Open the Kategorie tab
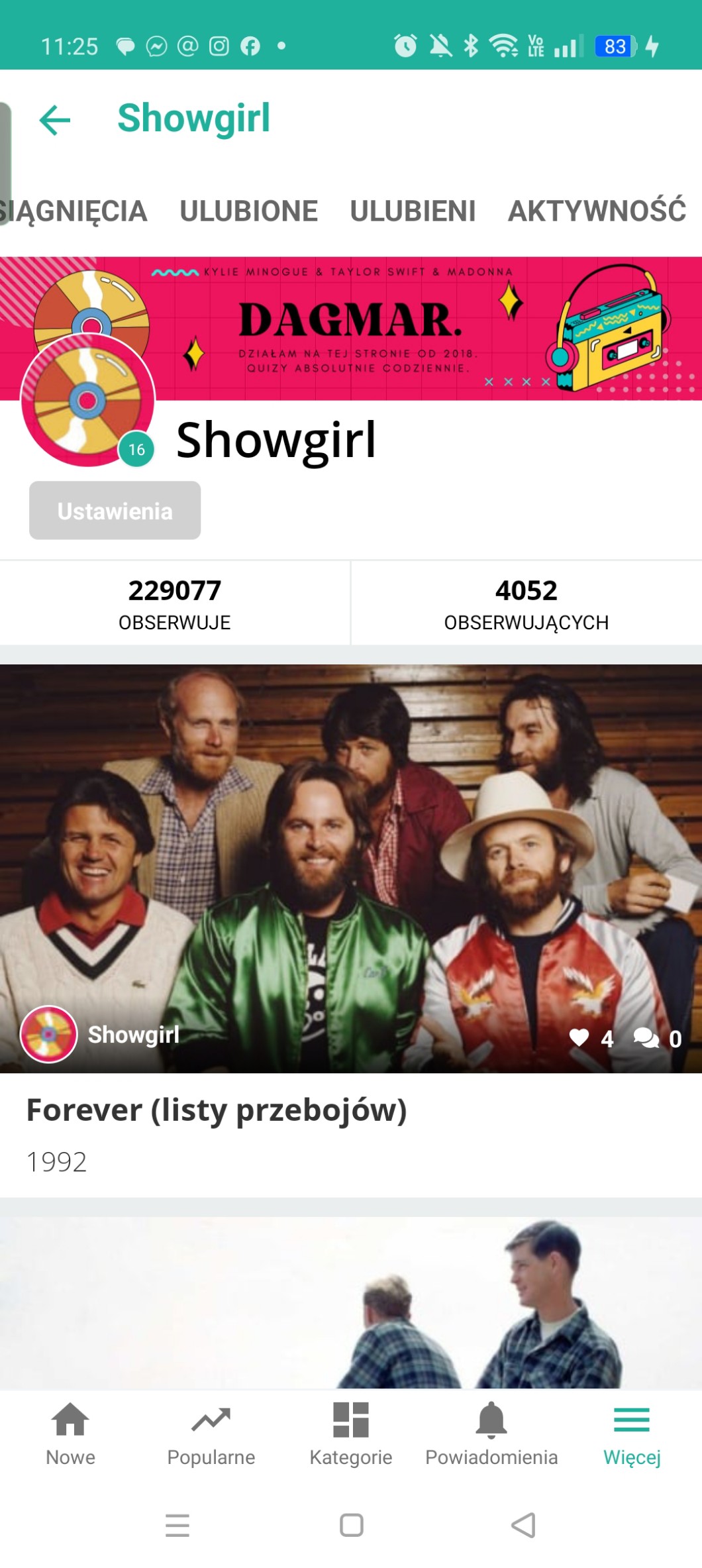The image size is (702, 1568). click(x=351, y=1434)
